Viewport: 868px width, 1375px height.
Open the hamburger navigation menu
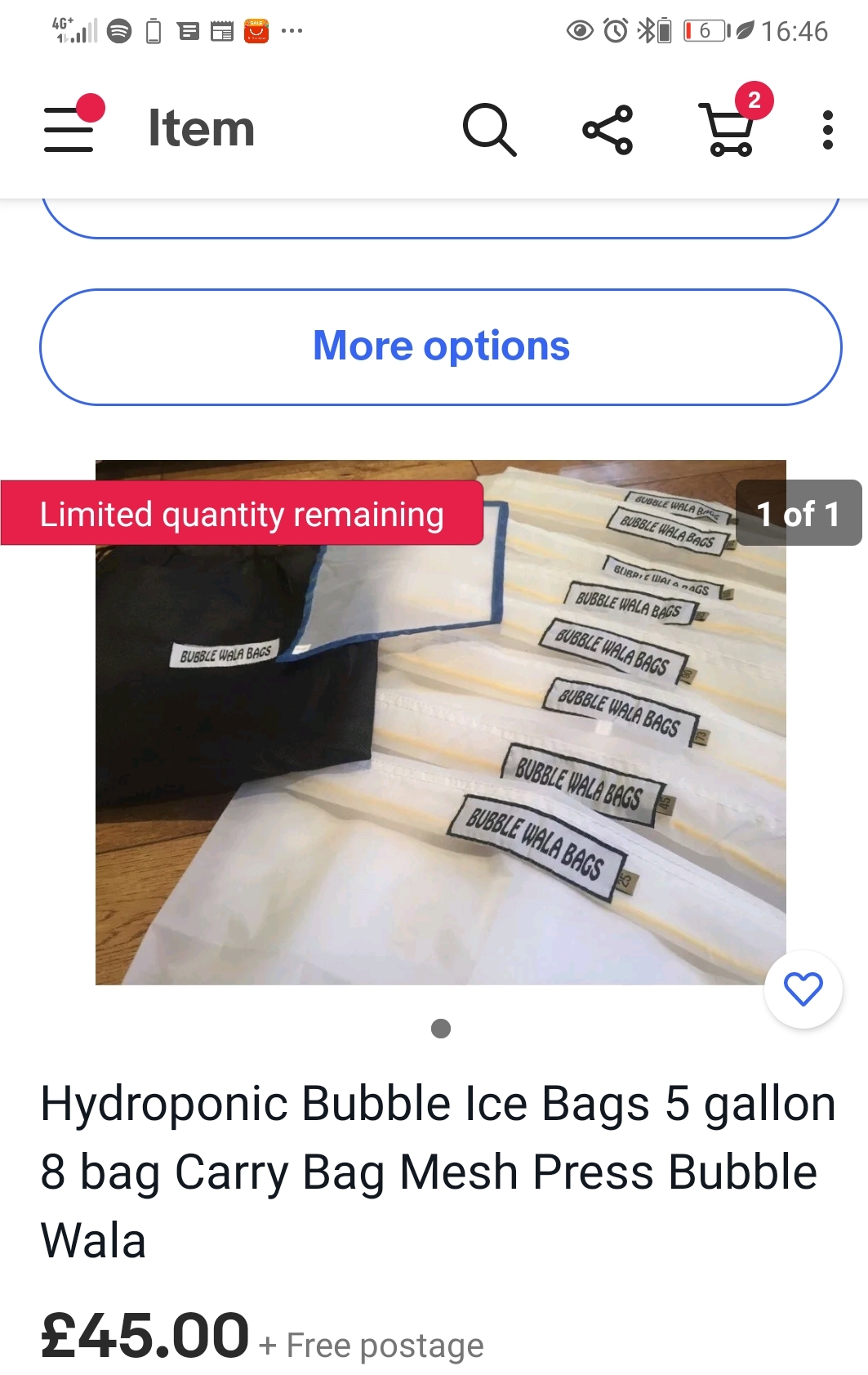click(x=69, y=129)
